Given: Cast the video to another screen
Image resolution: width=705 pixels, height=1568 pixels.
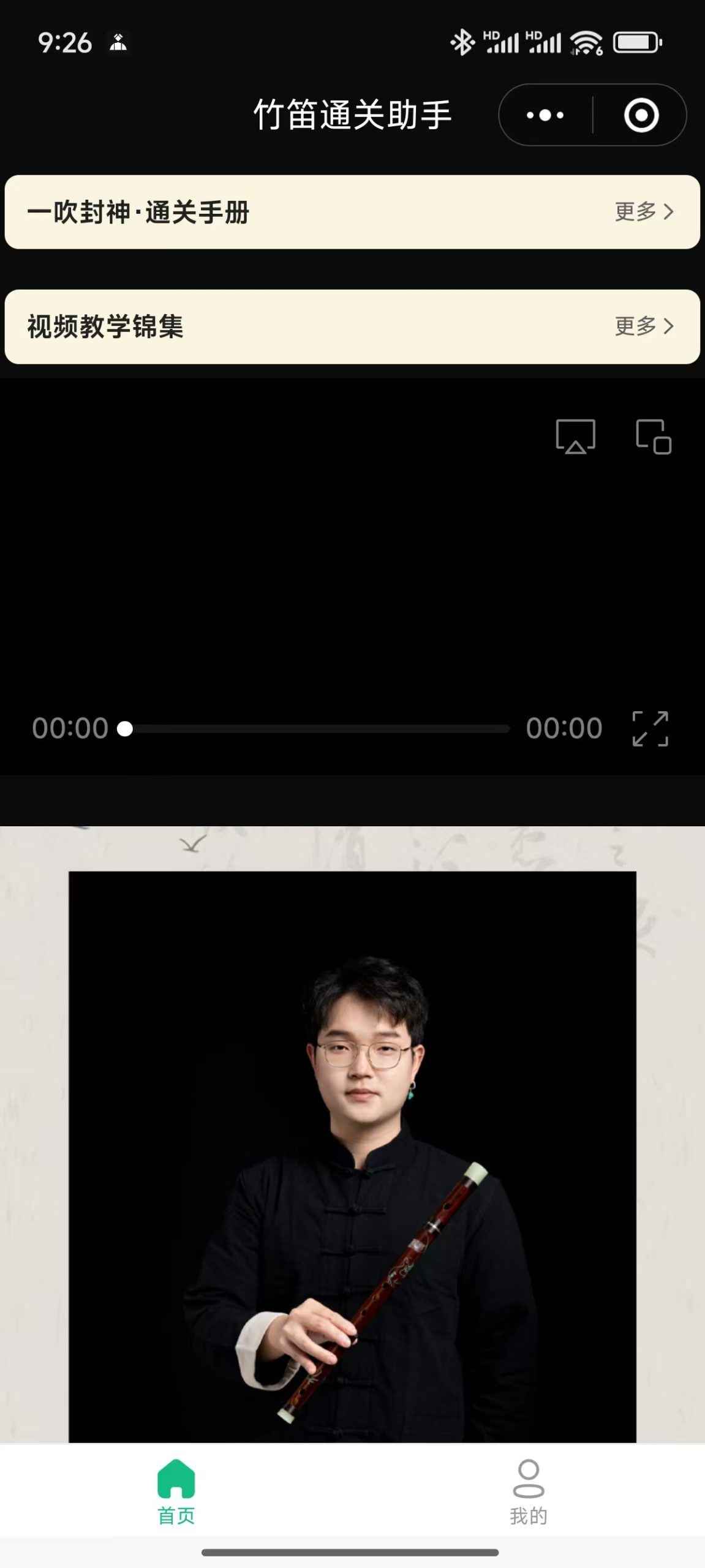Looking at the screenshot, I should pos(575,437).
